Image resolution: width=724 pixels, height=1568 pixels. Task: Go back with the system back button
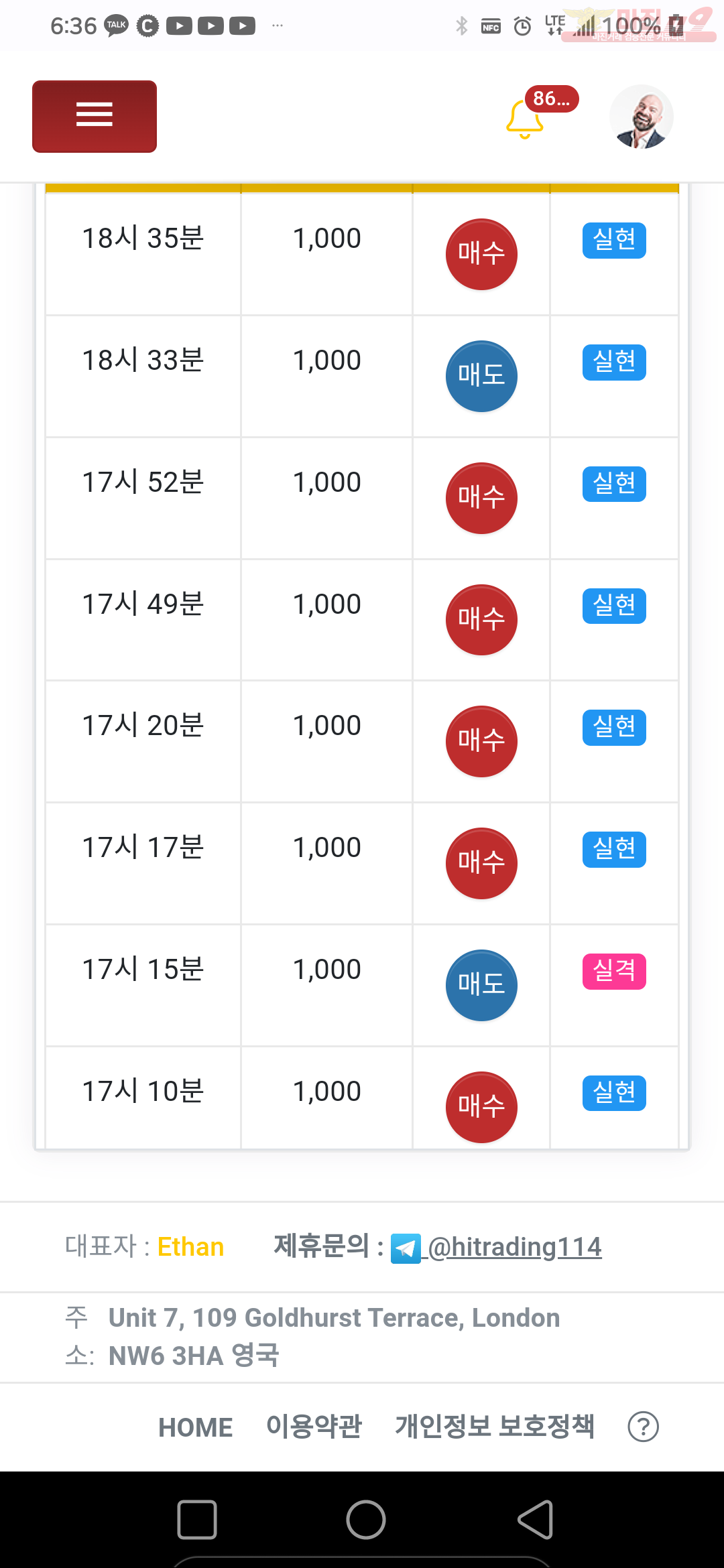point(536,1520)
